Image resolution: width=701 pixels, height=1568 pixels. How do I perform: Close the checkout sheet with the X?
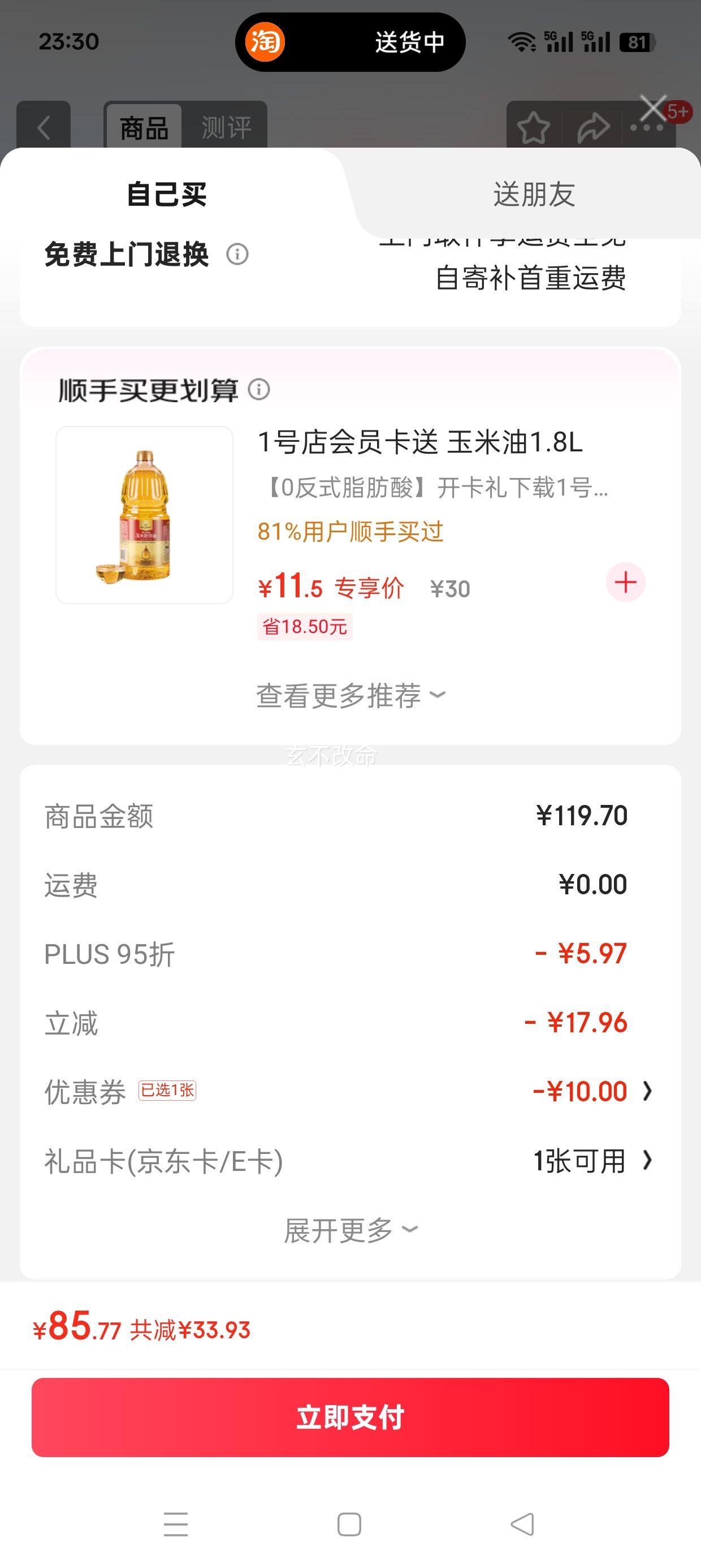pos(653,110)
